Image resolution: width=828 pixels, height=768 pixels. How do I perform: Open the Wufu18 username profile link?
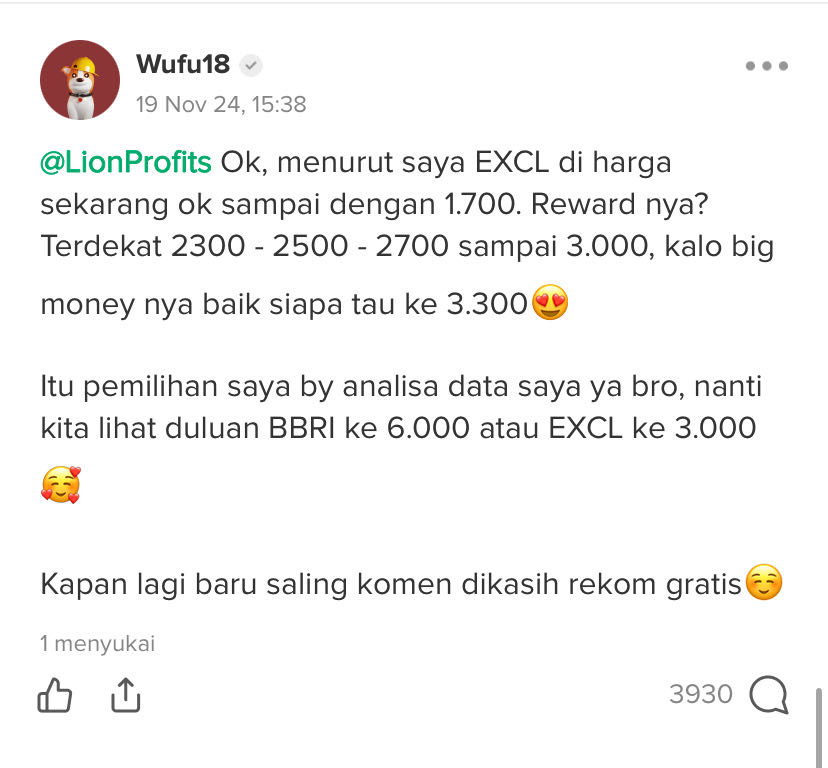point(183,65)
